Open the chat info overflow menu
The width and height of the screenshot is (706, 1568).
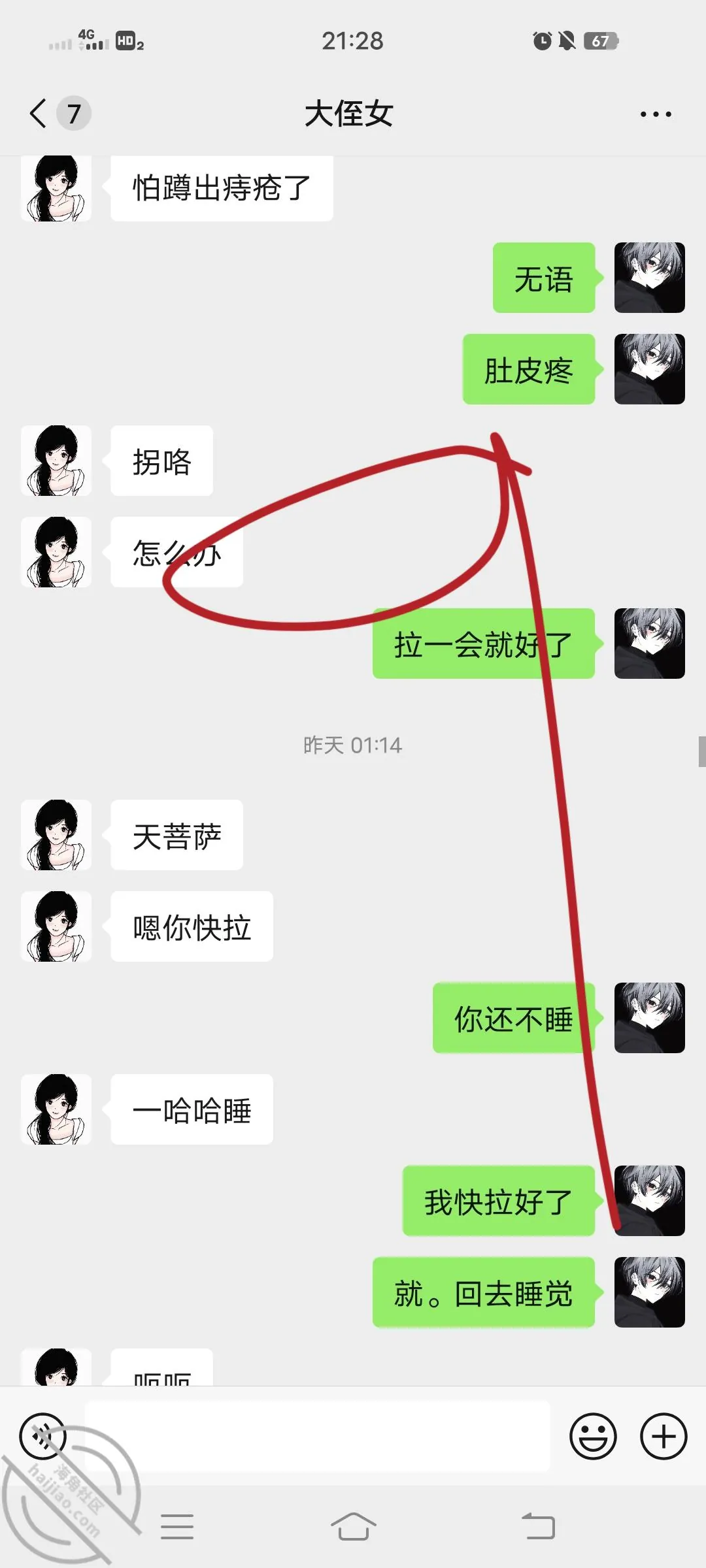click(x=655, y=114)
